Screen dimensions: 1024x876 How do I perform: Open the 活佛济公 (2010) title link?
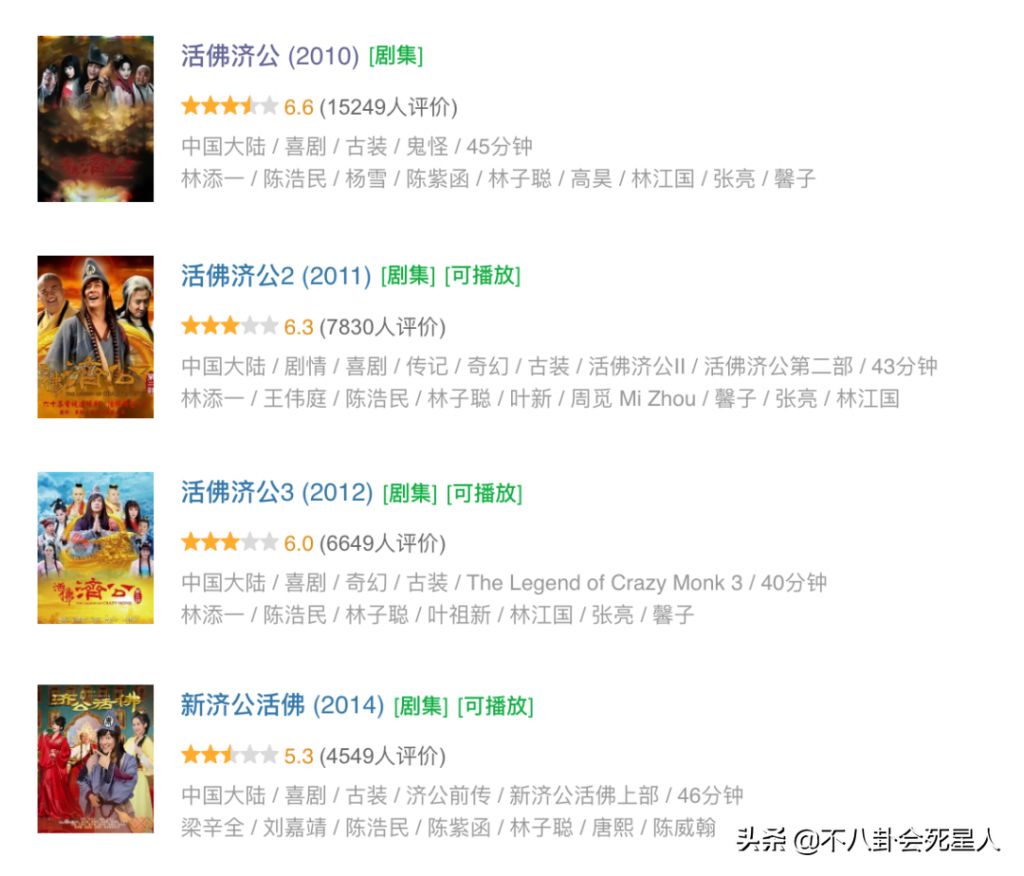point(270,56)
